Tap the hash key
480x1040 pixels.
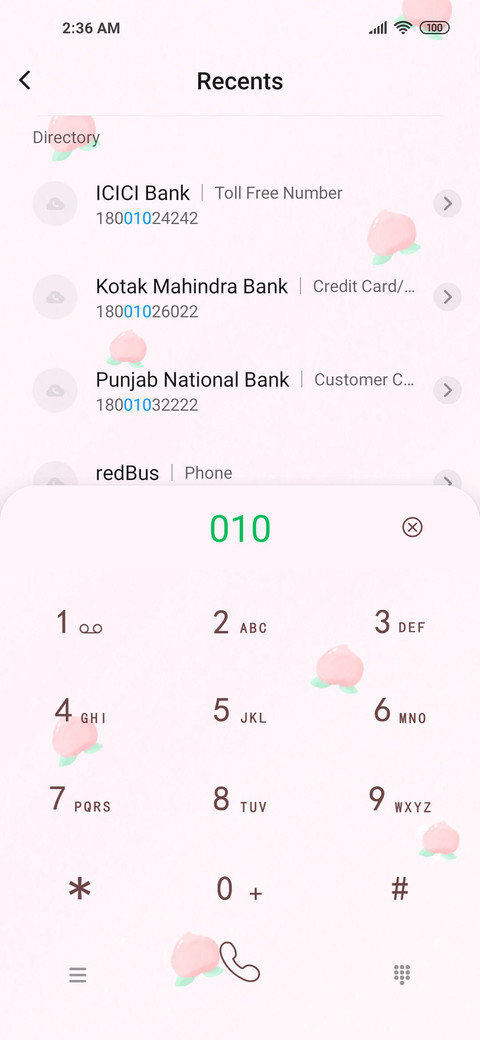(400, 889)
